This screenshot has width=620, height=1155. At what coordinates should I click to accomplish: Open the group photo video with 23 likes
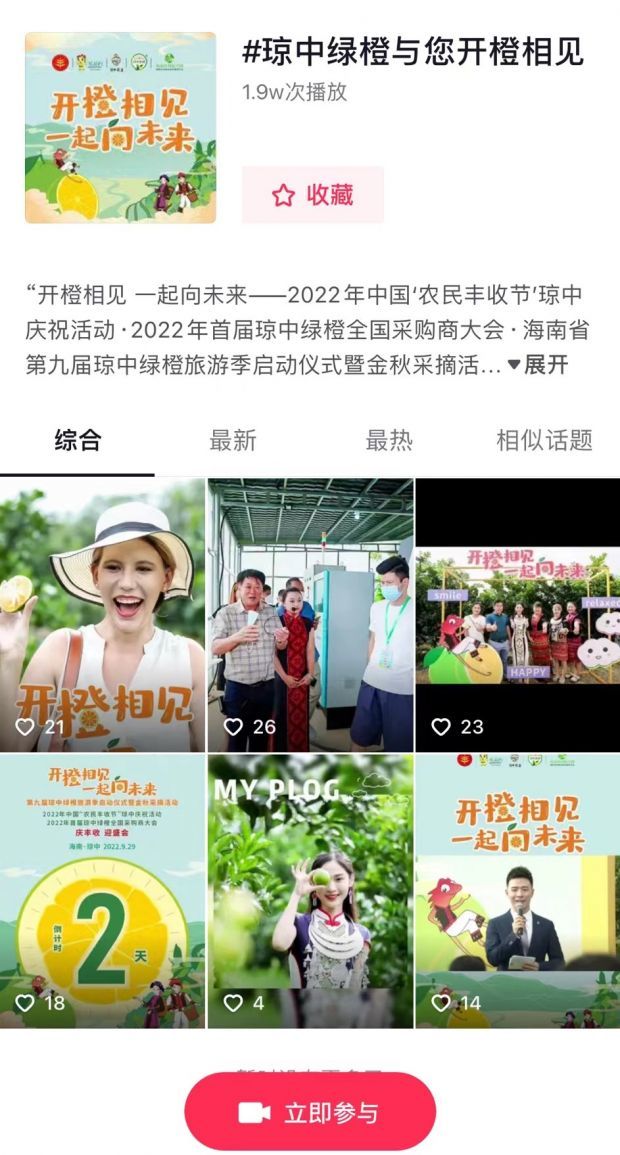tap(518, 615)
